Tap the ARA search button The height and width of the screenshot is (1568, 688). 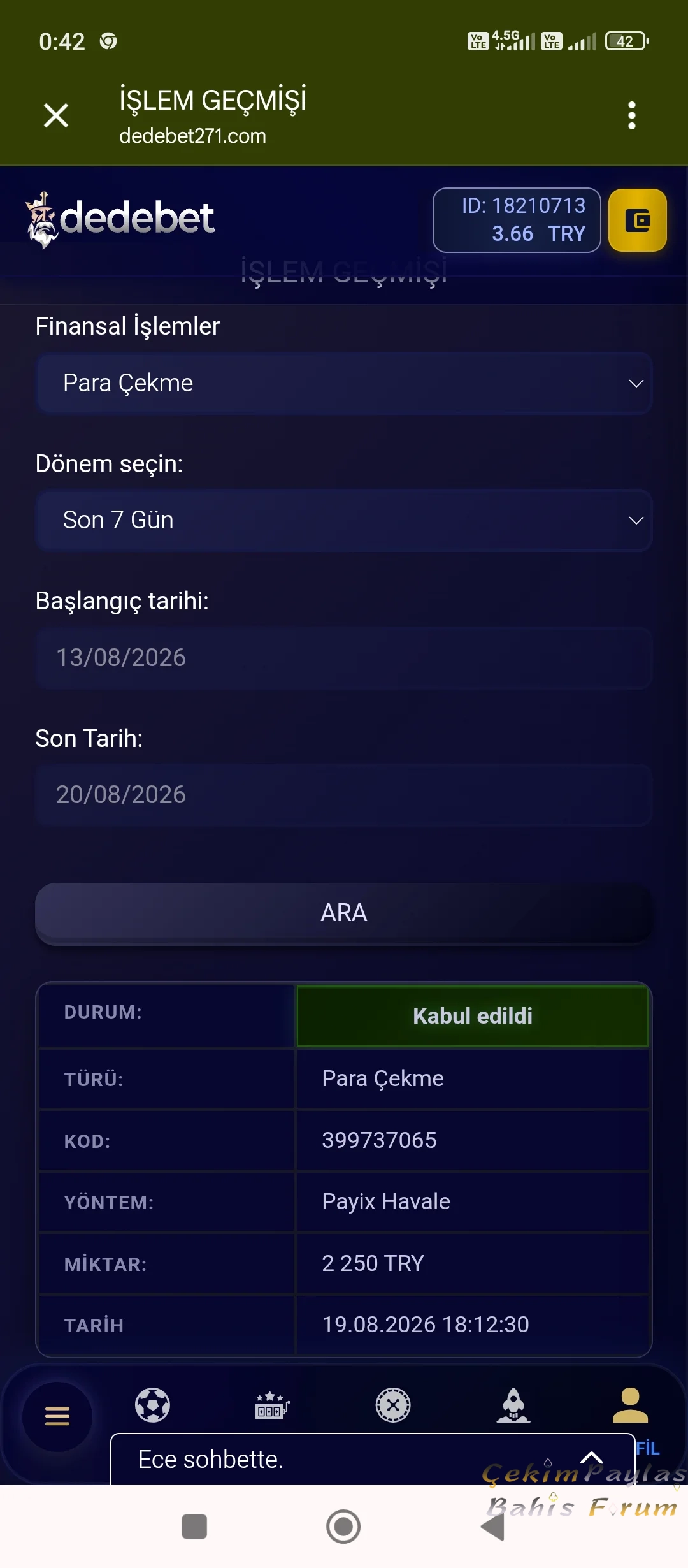(344, 913)
